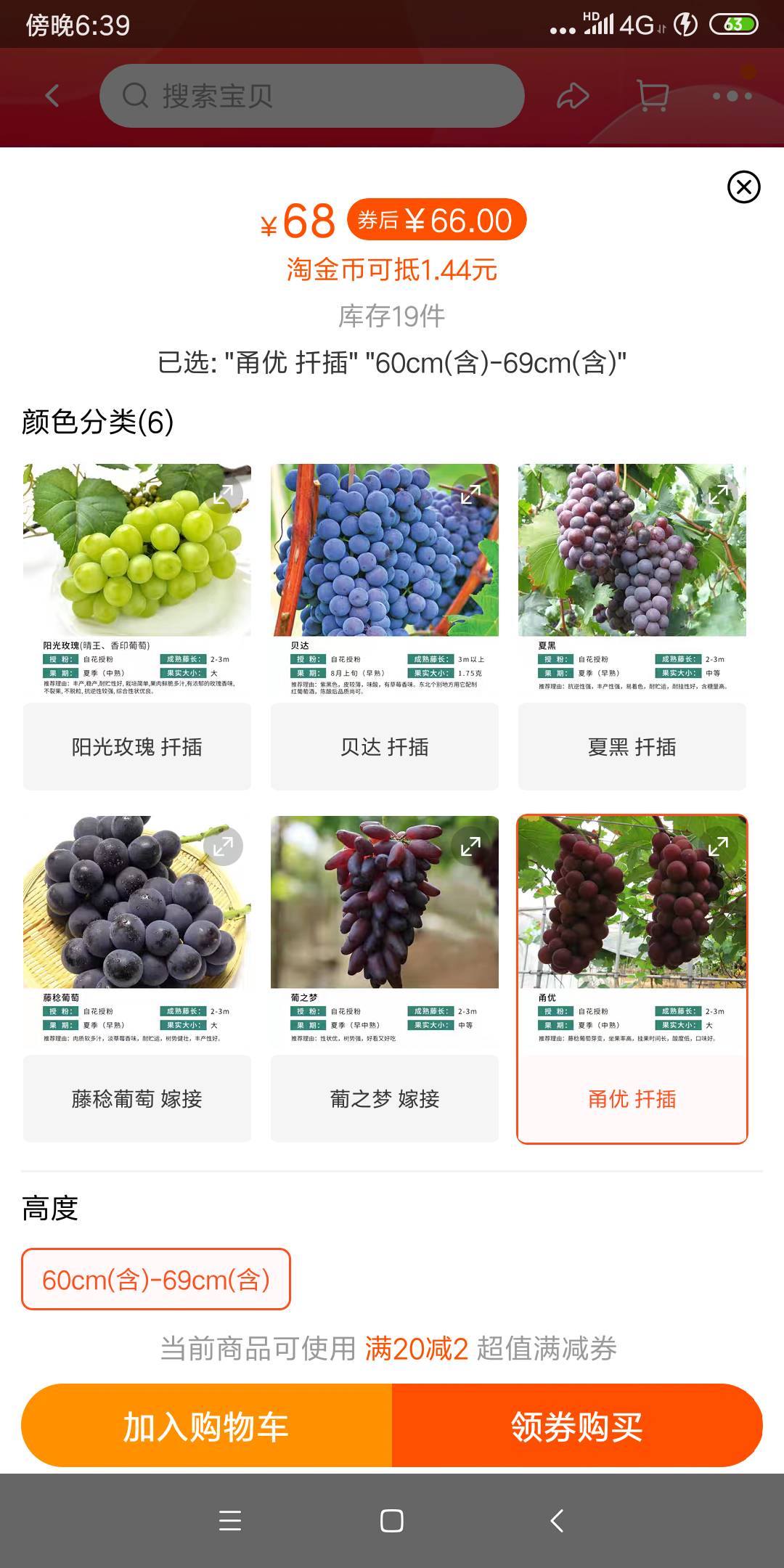Select the 阳光玫瑰 扦插 option
This screenshot has width=784, height=1568.
tap(137, 746)
